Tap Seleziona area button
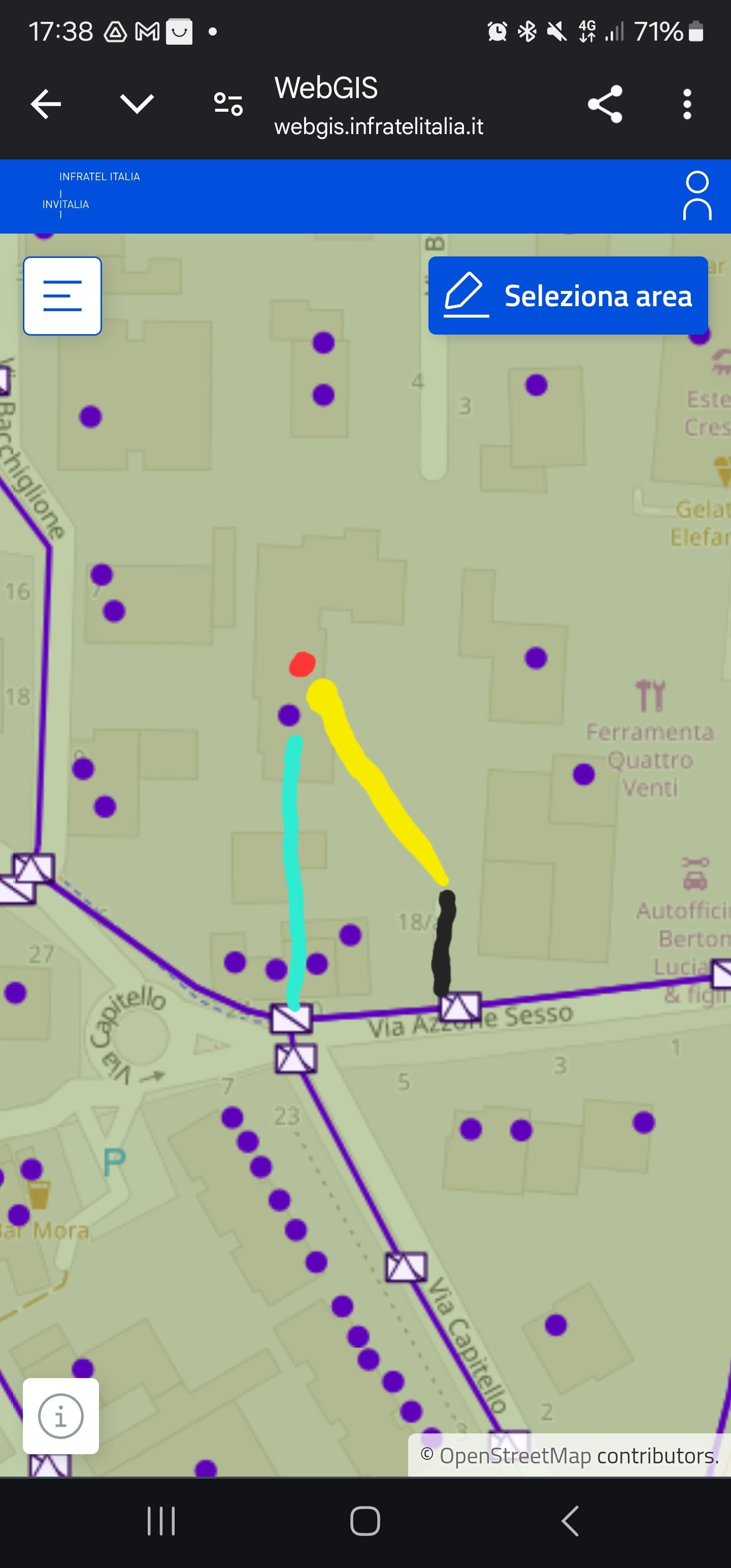Screen dimensions: 731x1568 click(568, 295)
